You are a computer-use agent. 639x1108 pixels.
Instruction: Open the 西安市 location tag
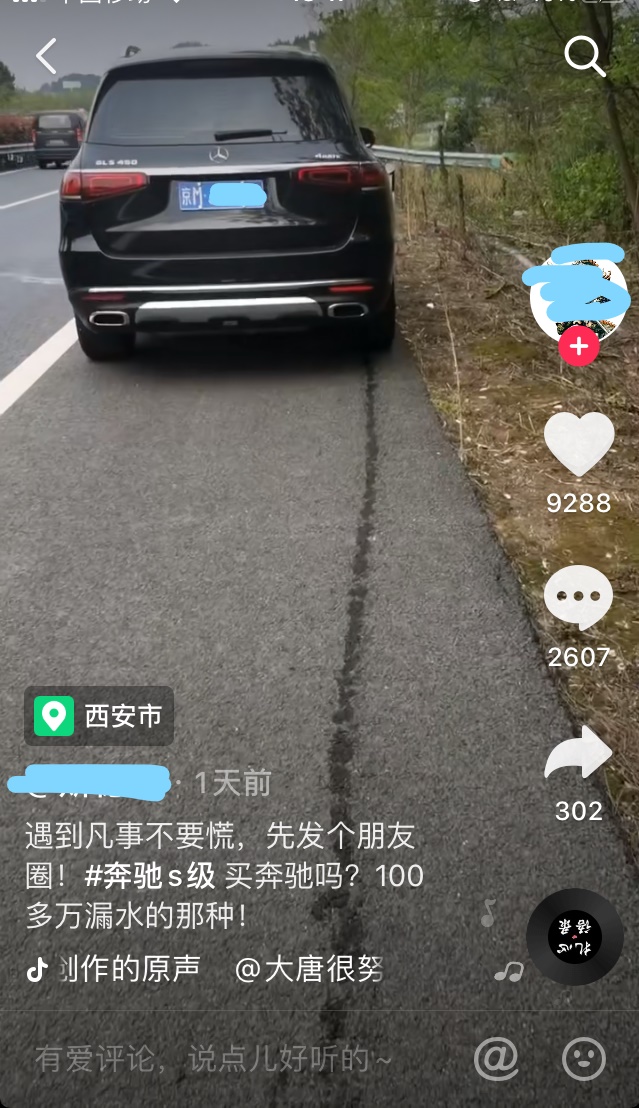click(99, 716)
